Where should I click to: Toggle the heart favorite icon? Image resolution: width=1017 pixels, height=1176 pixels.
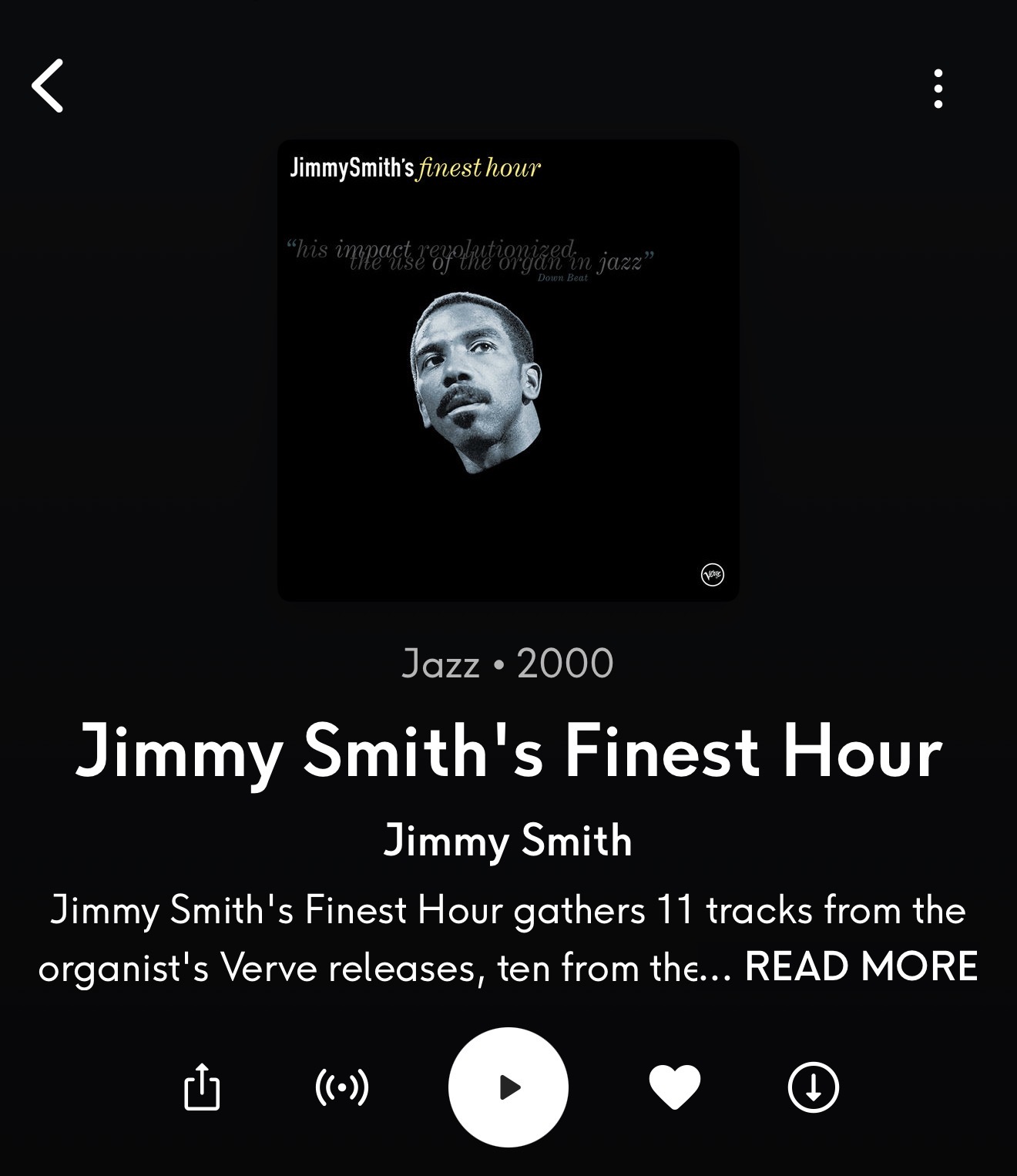[675, 1087]
